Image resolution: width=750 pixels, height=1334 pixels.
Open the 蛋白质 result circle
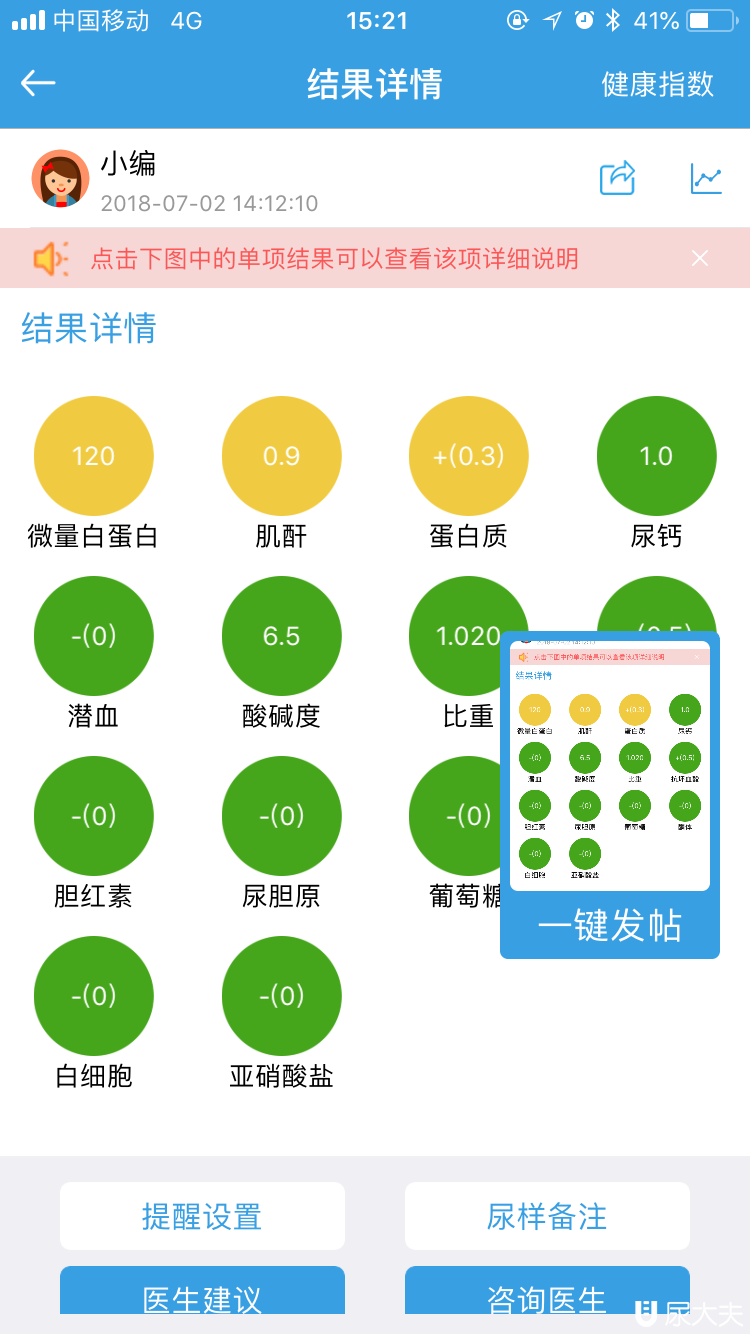468,456
